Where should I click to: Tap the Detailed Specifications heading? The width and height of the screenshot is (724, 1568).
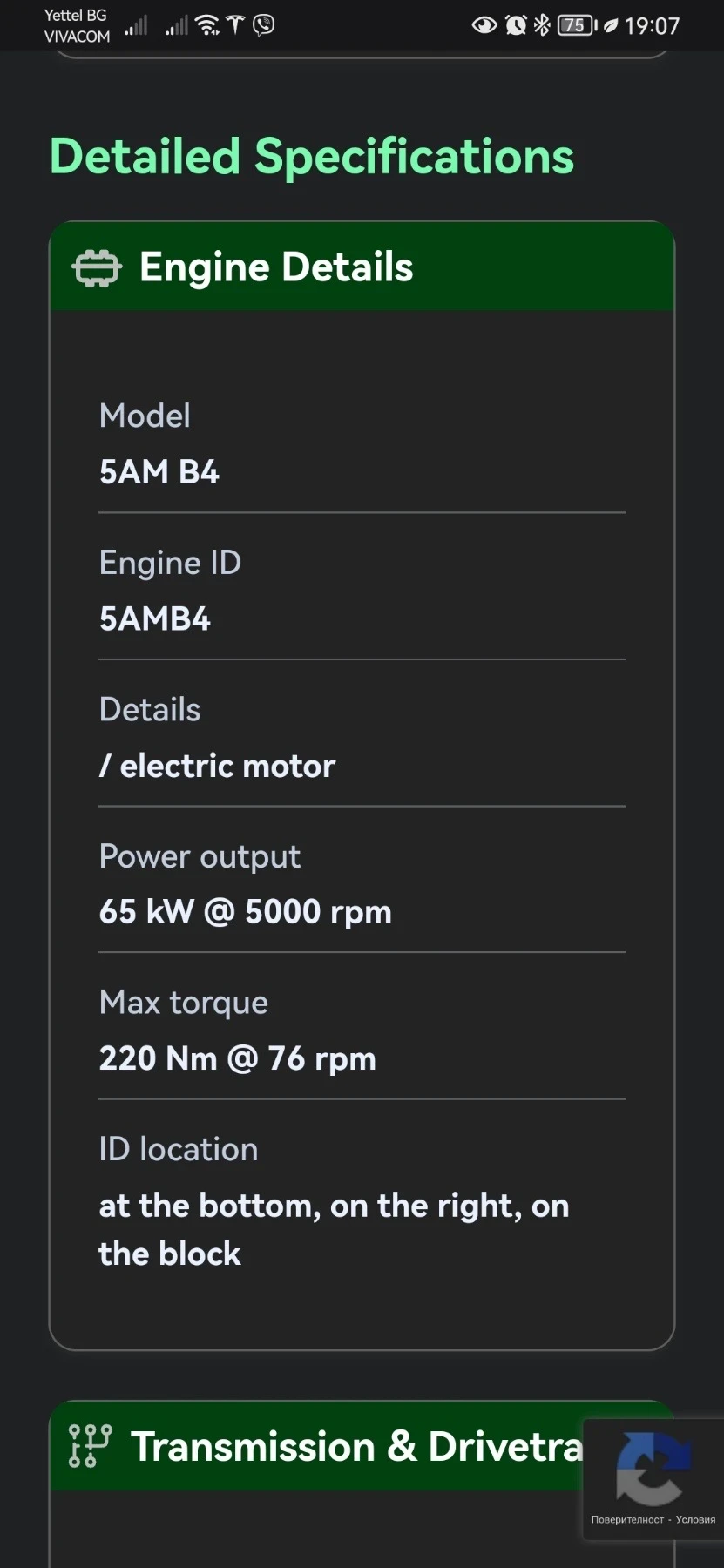click(312, 157)
